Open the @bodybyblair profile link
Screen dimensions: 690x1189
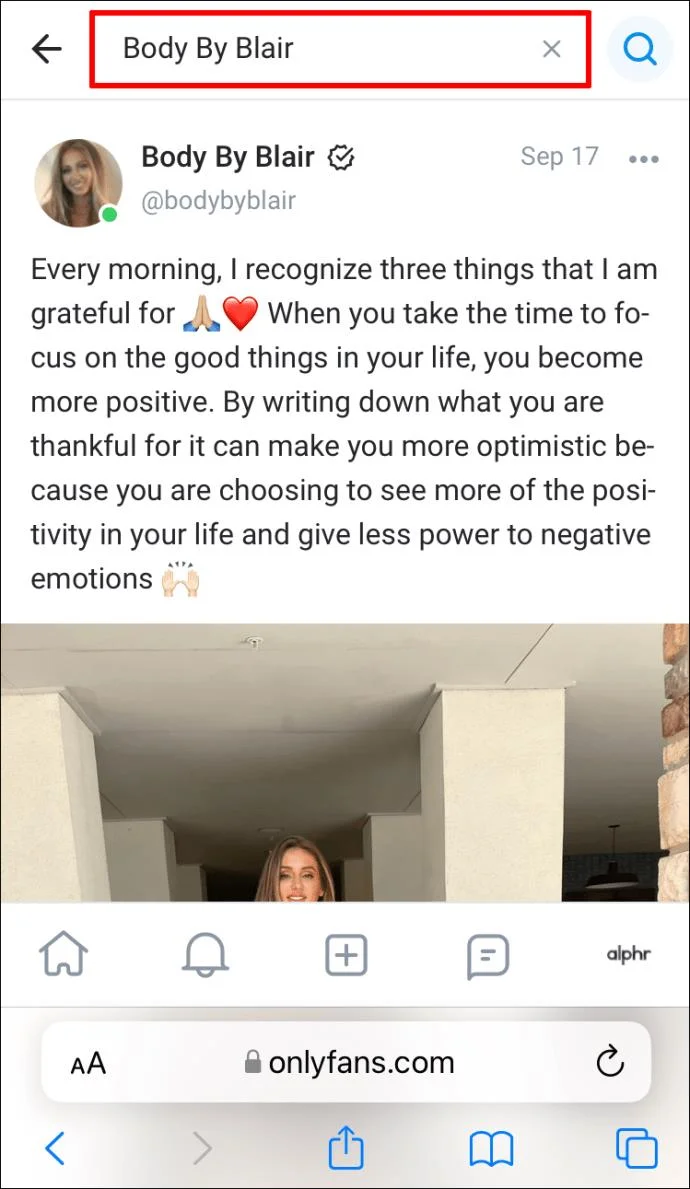tap(218, 201)
